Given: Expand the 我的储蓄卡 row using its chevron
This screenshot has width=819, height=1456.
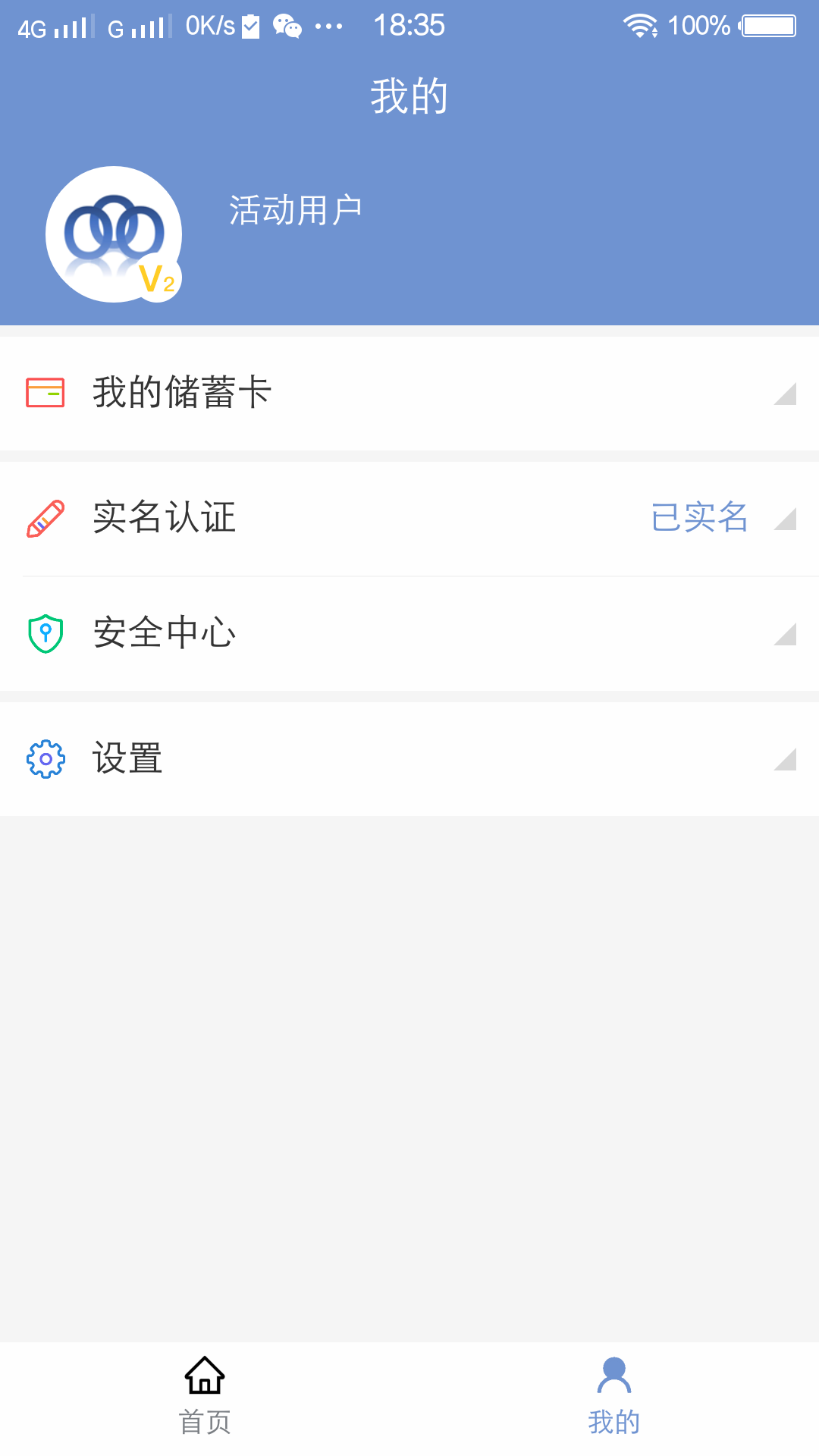Looking at the screenshot, I should [x=784, y=393].
